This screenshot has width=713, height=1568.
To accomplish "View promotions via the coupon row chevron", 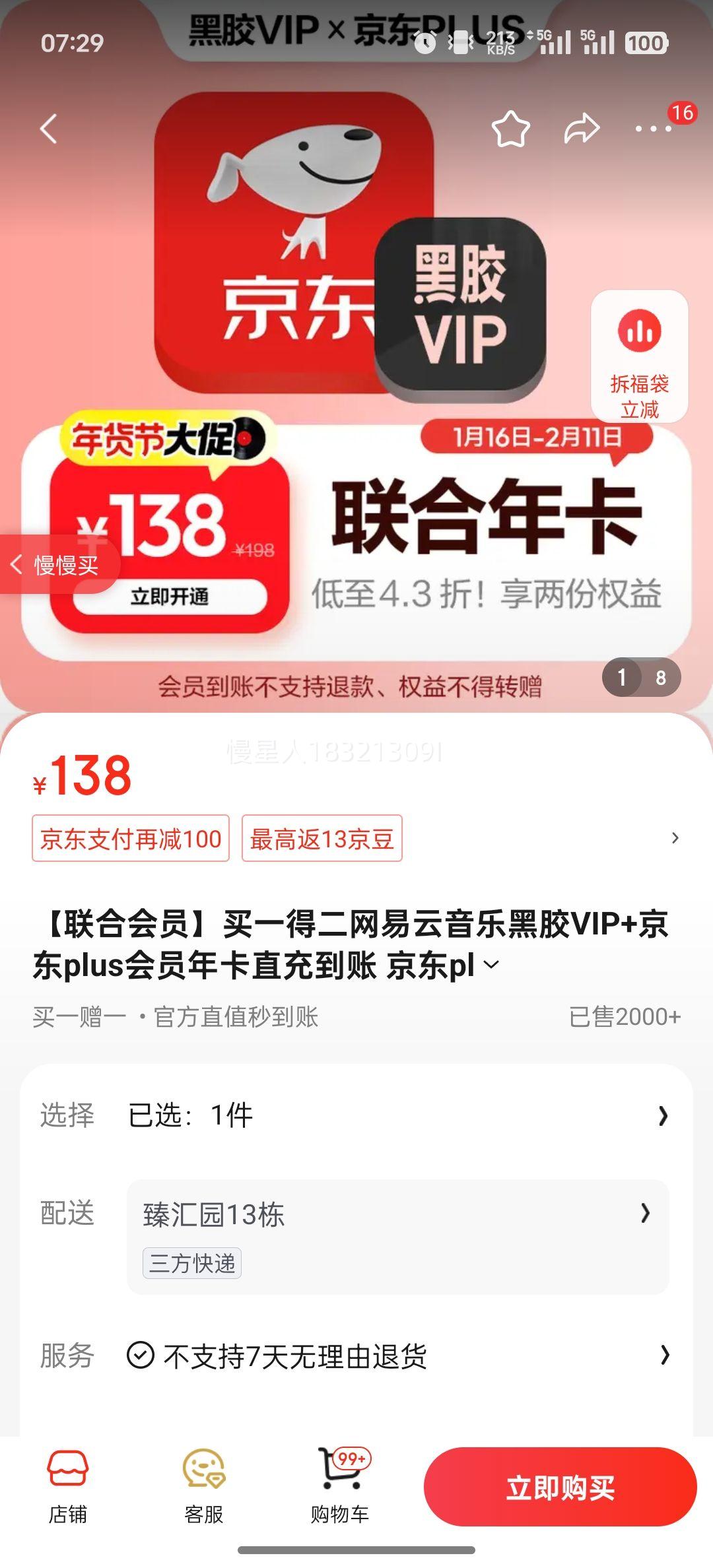I will click(675, 837).
